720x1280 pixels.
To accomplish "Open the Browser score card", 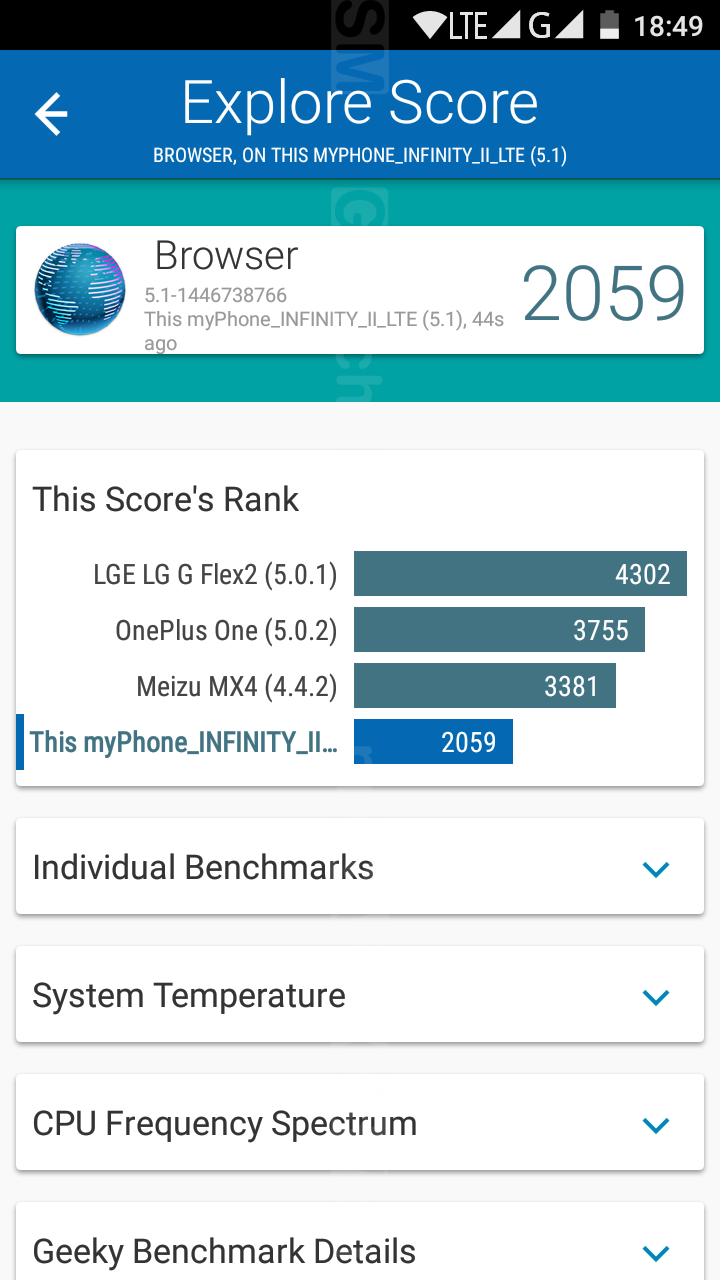I will [x=360, y=290].
